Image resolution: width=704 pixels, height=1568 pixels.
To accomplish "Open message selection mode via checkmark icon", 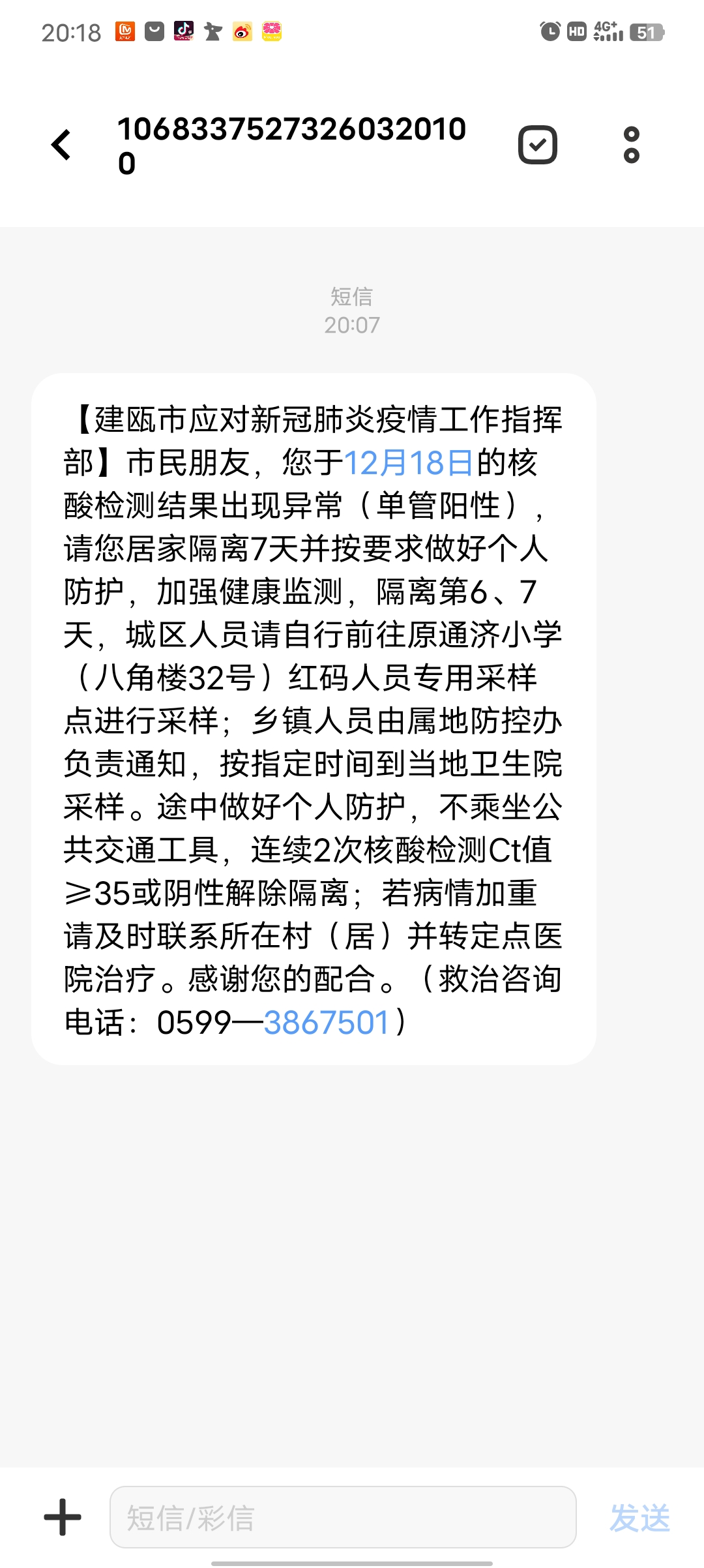I will [x=537, y=143].
